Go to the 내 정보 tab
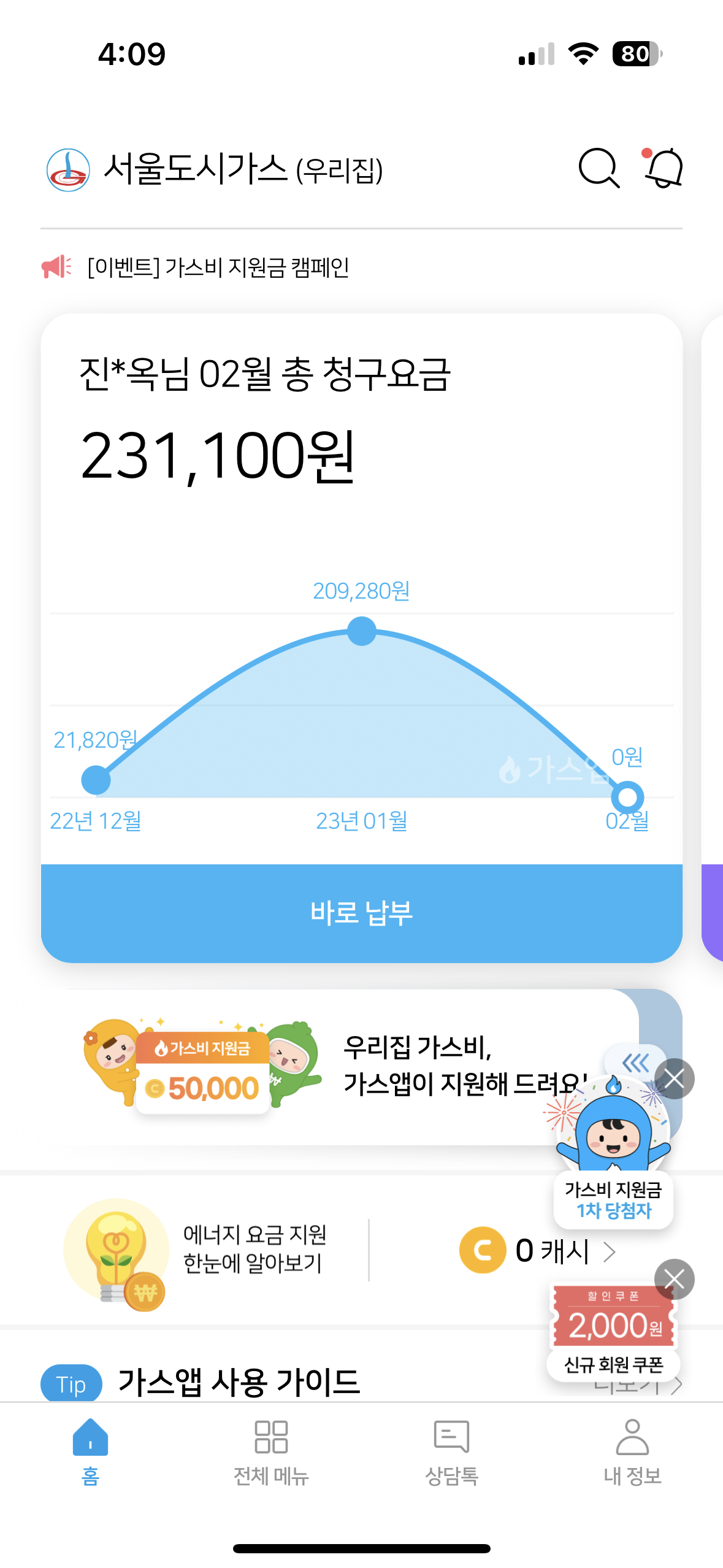This screenshot has height=1568, width=723. pyautogui.click(x=632, y=1451)
